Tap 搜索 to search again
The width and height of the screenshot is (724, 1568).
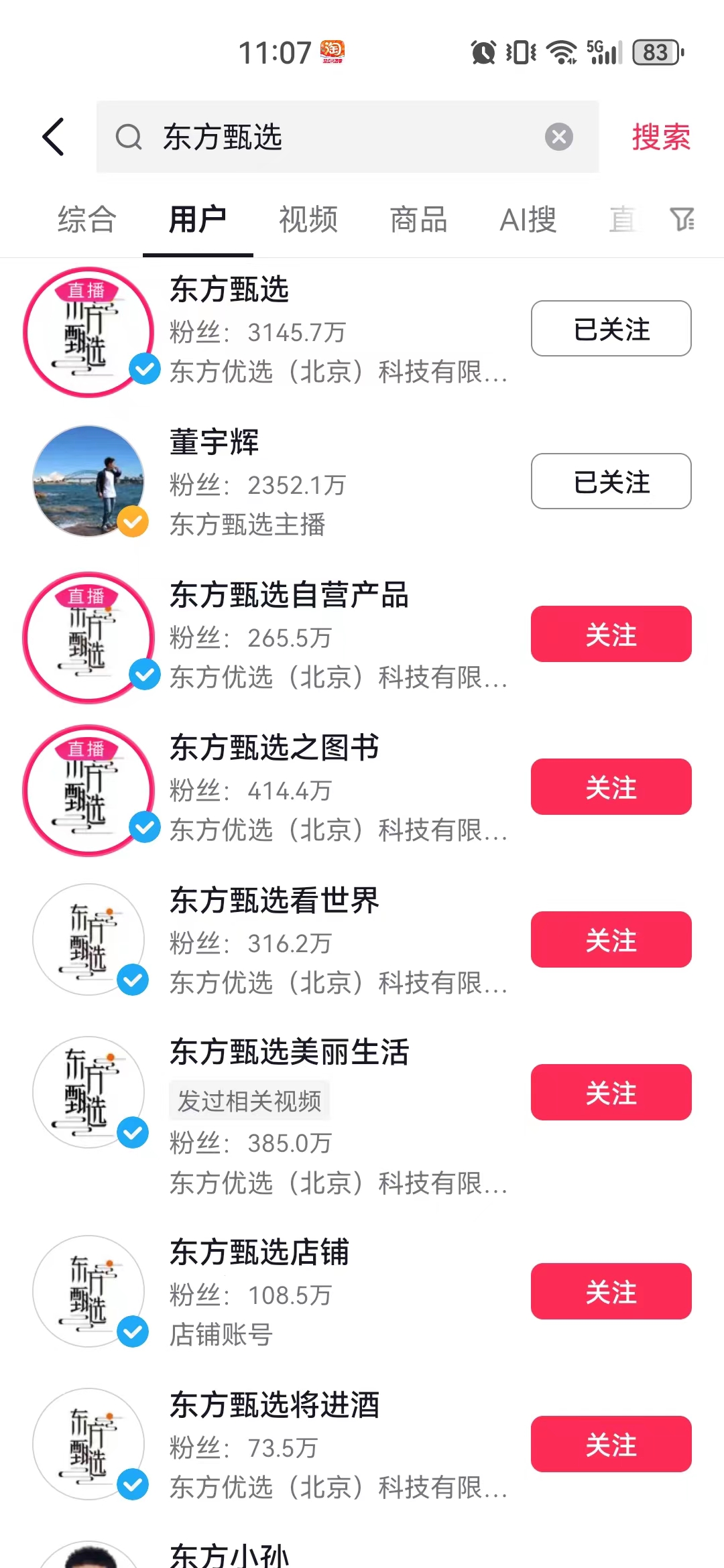click(x=659, y=136)
